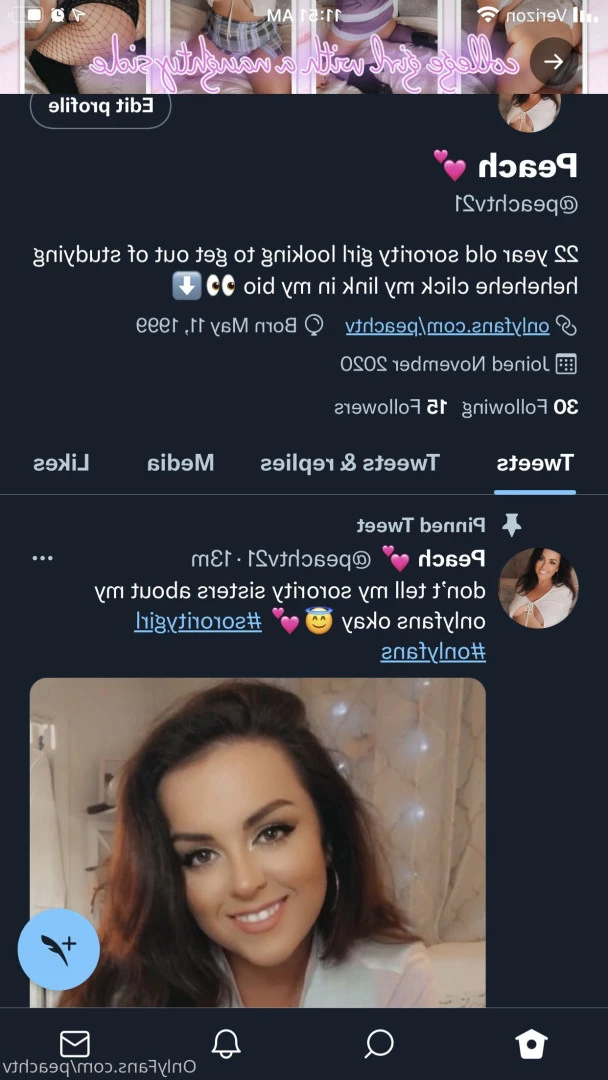Open the Notifications bell tab
The width and height of the screenshot is (608, 1080).
(x=227, y=1044)
